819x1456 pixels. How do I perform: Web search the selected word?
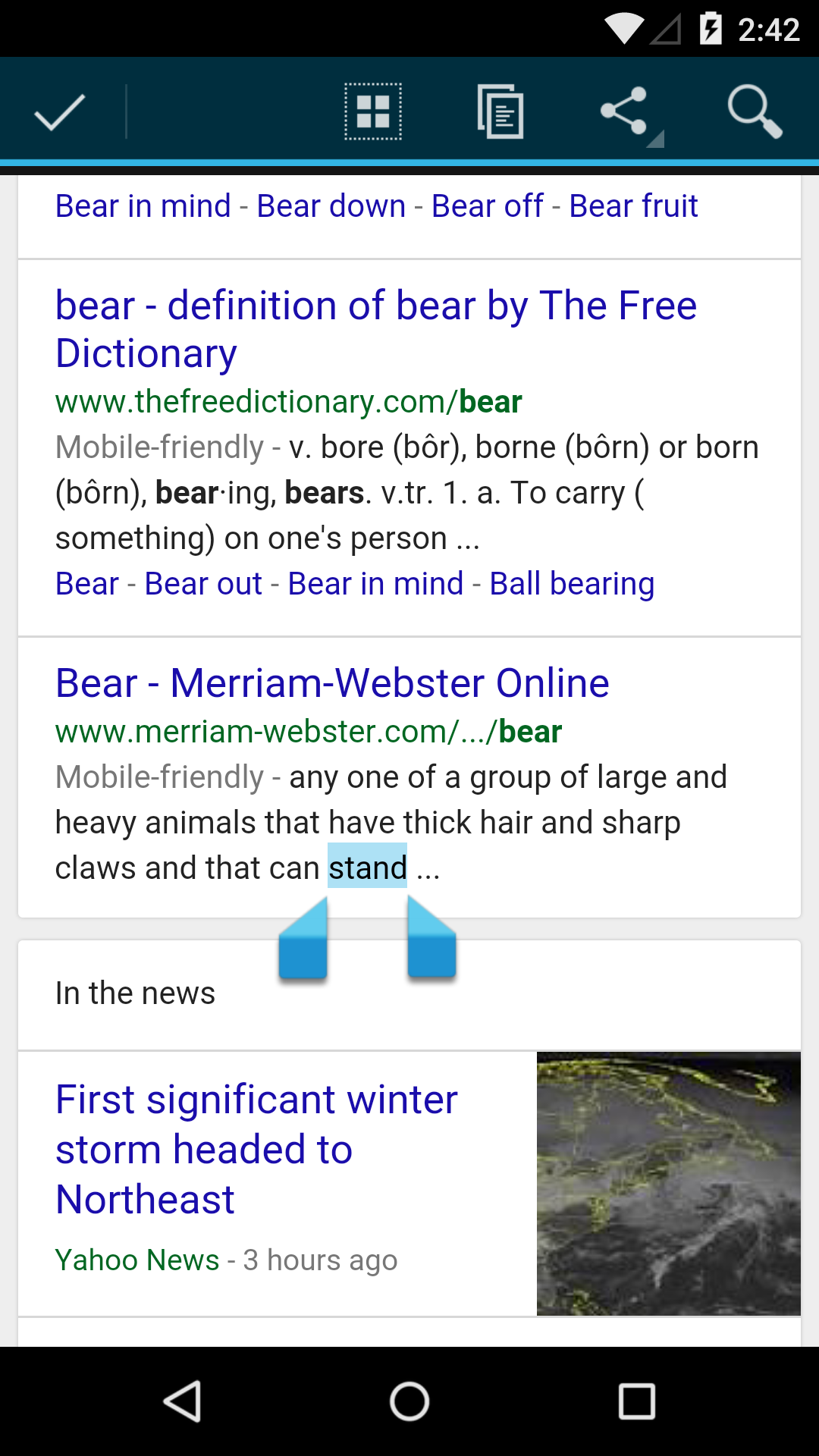click(754, 112)
